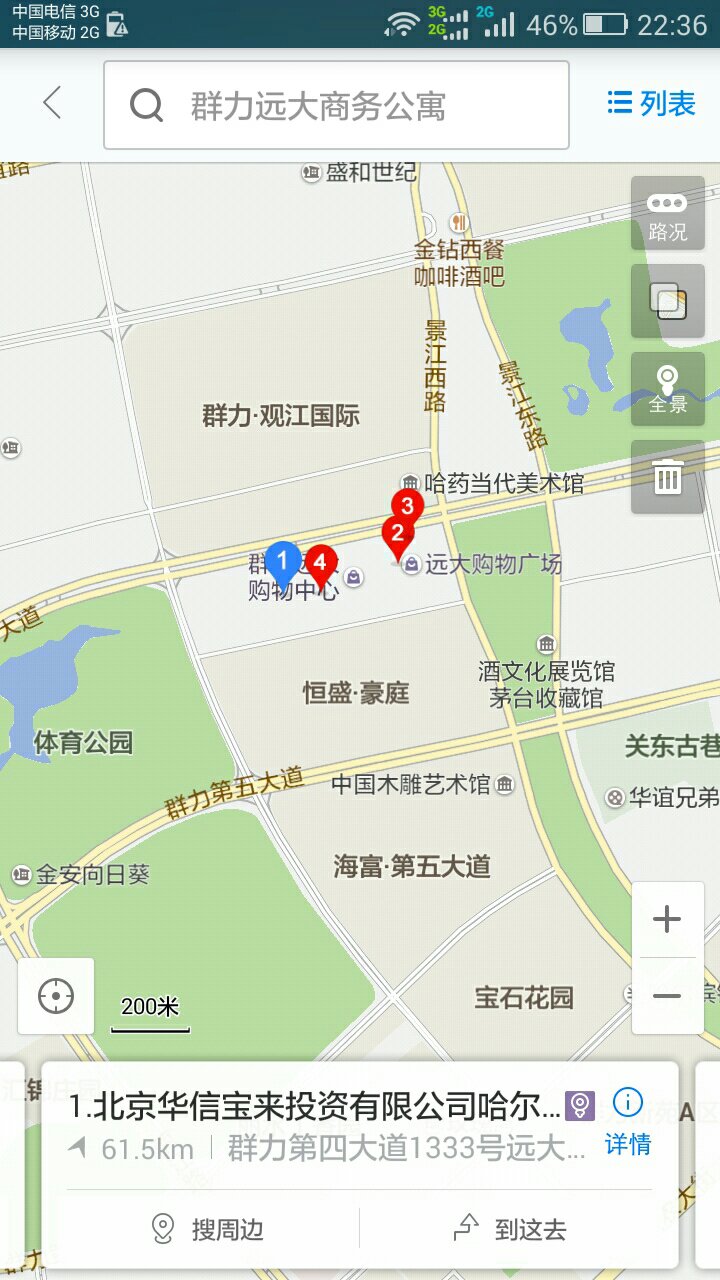Open 全景 panorama view

[x=668, y=389]
